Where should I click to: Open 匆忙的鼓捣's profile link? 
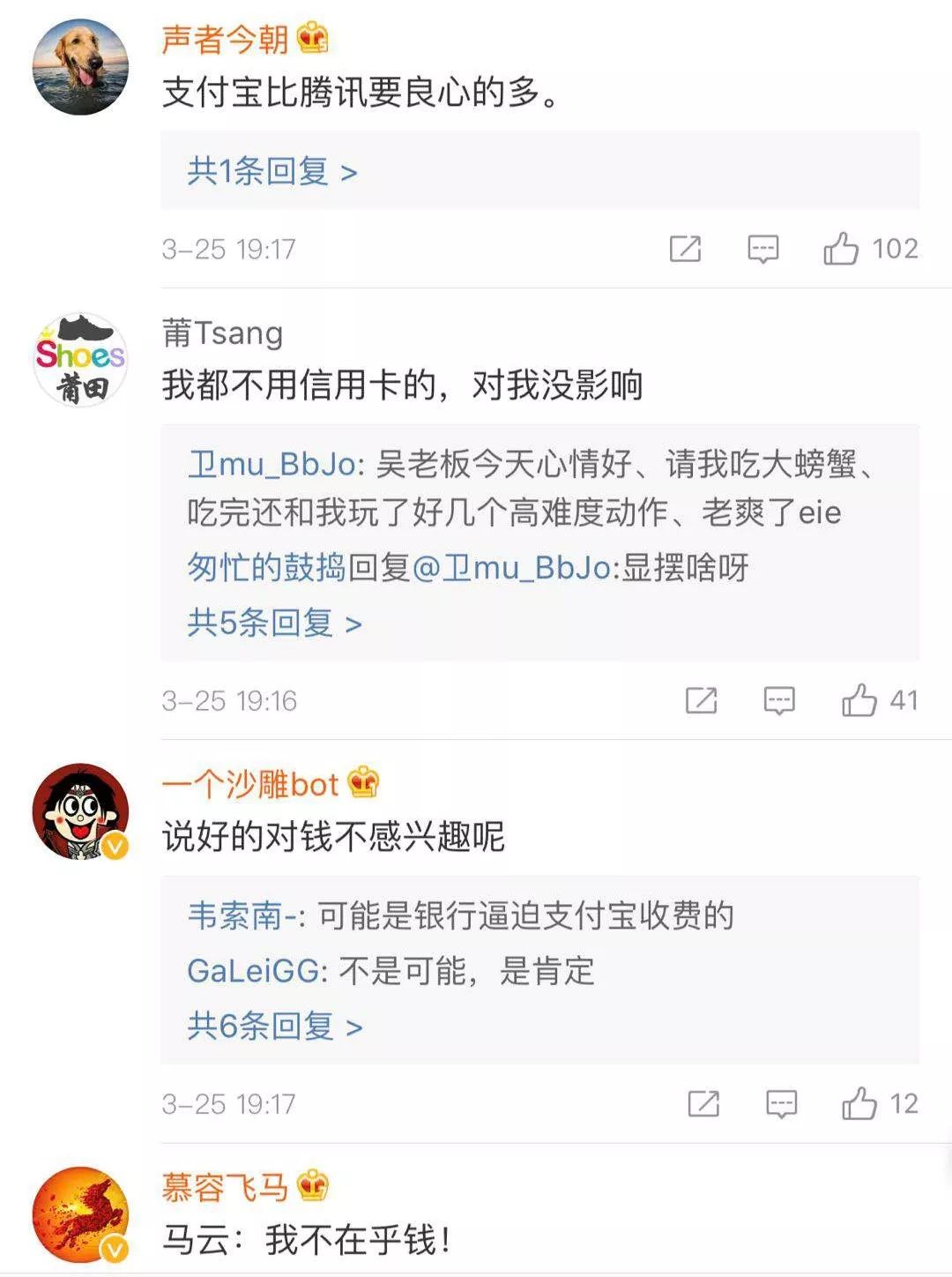pyautogui.click(x=266, y=568)
